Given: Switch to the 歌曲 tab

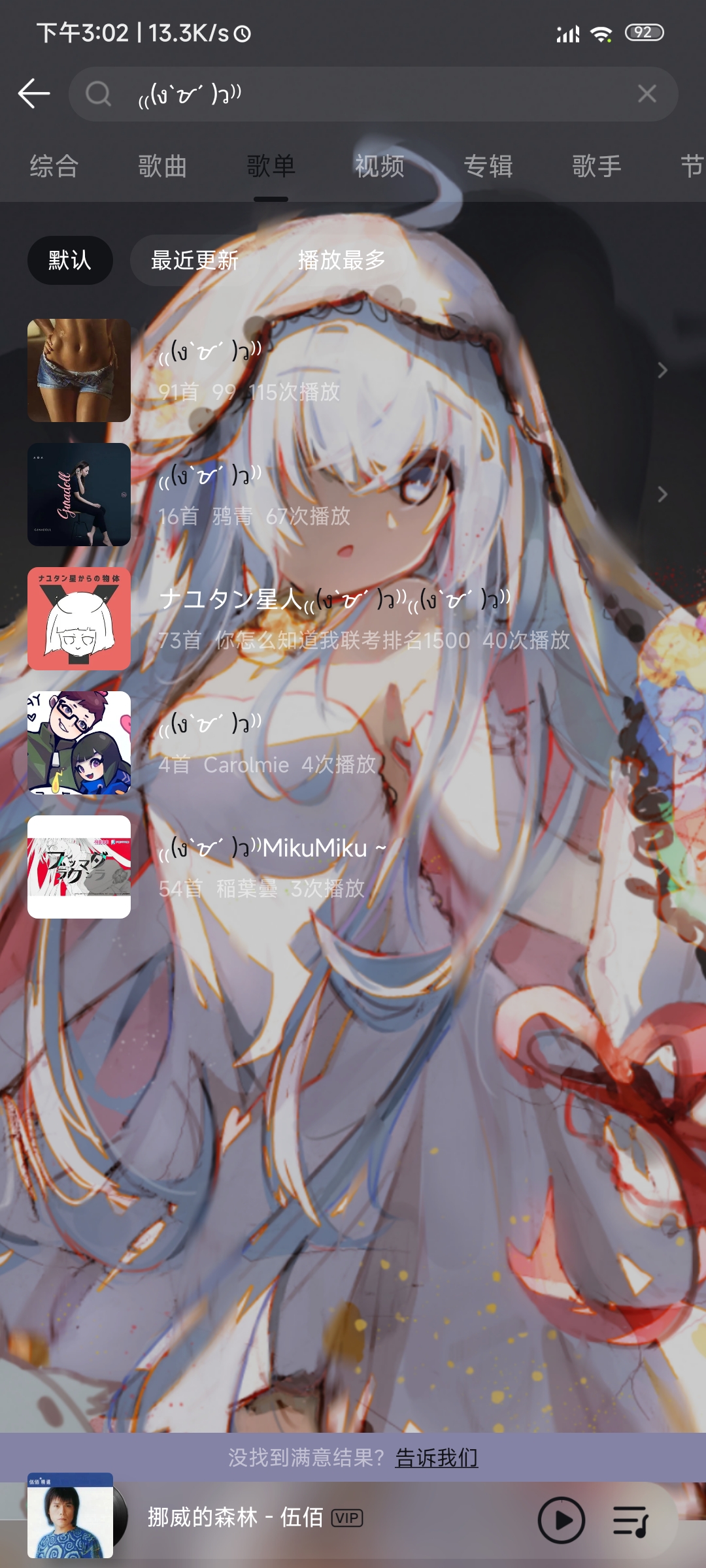Looking at the screenshot, I should 162,167.
